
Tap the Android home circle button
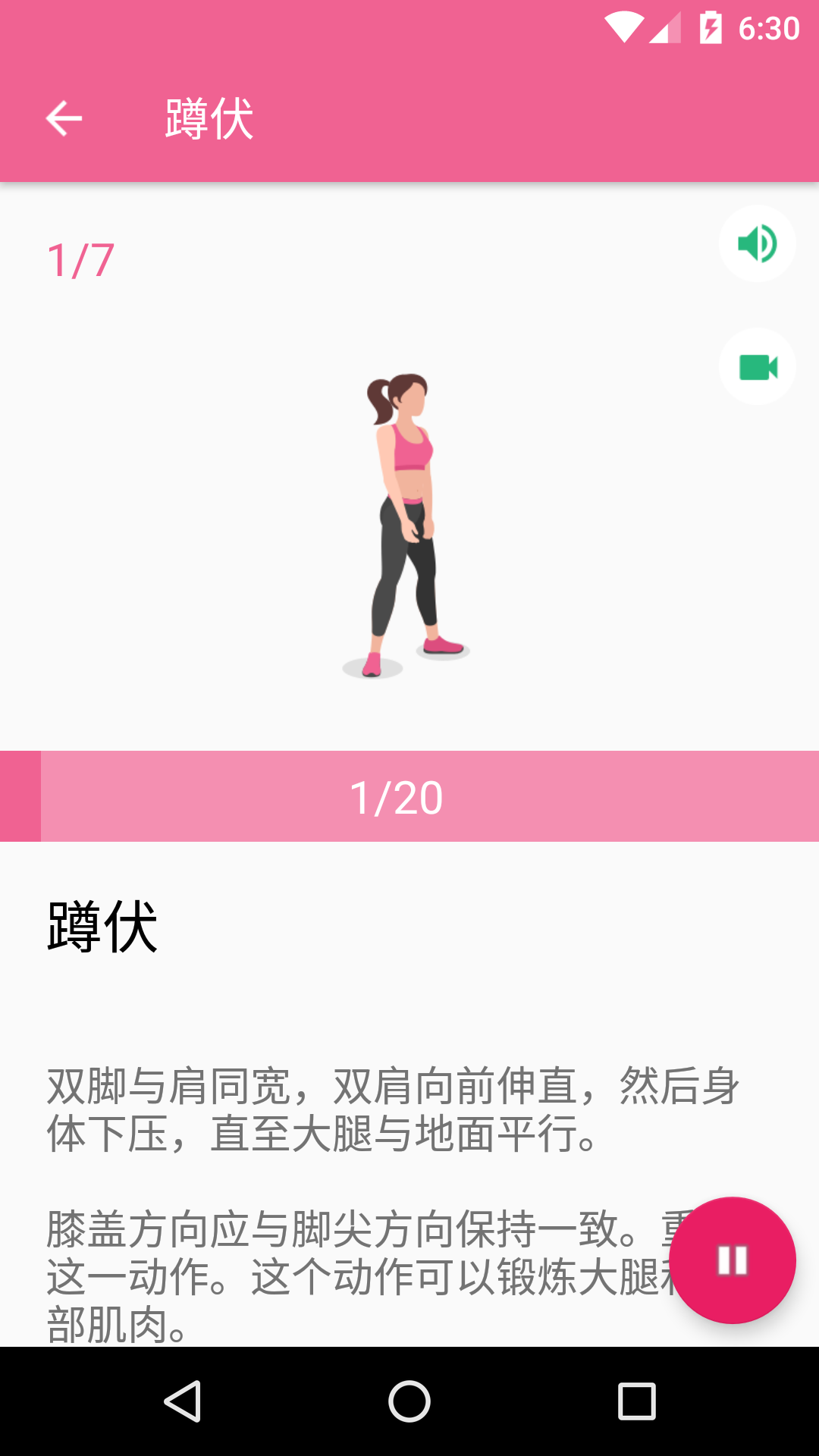point(409,1401)
